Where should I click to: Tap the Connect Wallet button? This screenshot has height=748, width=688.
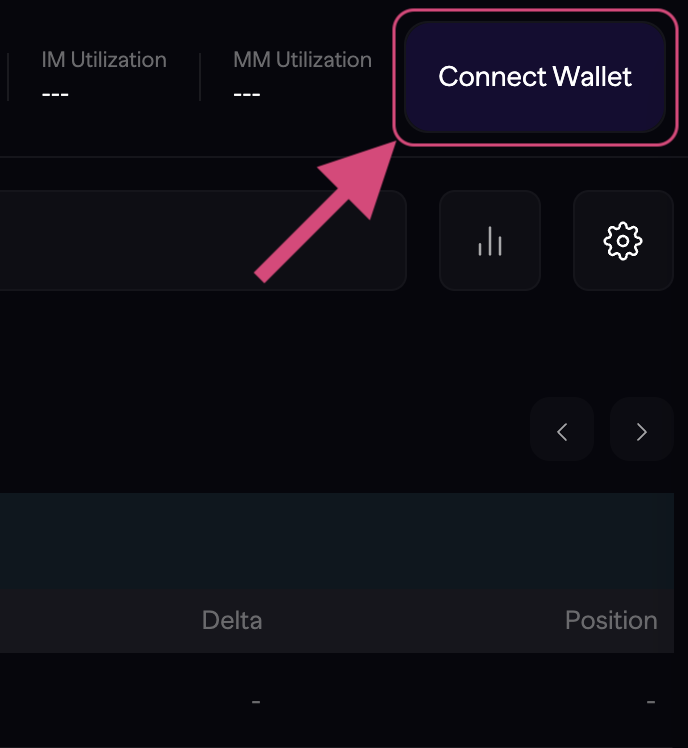pyautogui.click(x=535, y=77)
